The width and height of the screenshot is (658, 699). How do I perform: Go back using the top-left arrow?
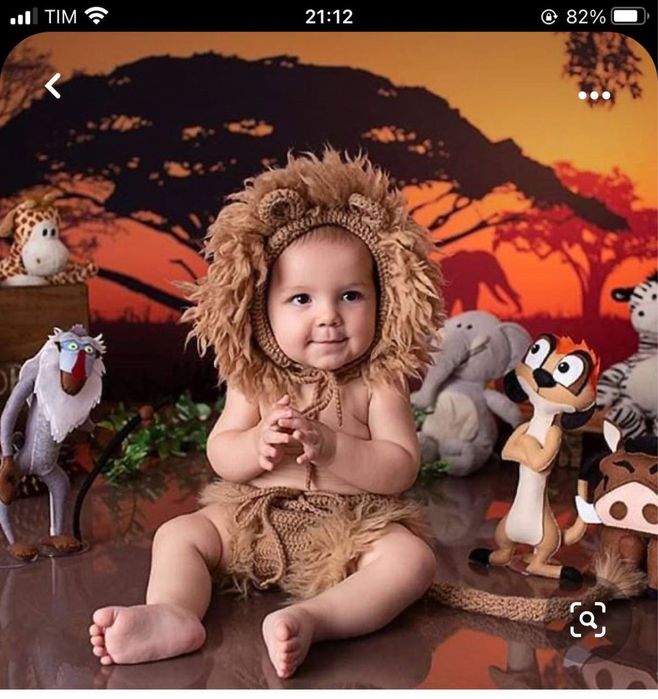(x=53, y=87)
